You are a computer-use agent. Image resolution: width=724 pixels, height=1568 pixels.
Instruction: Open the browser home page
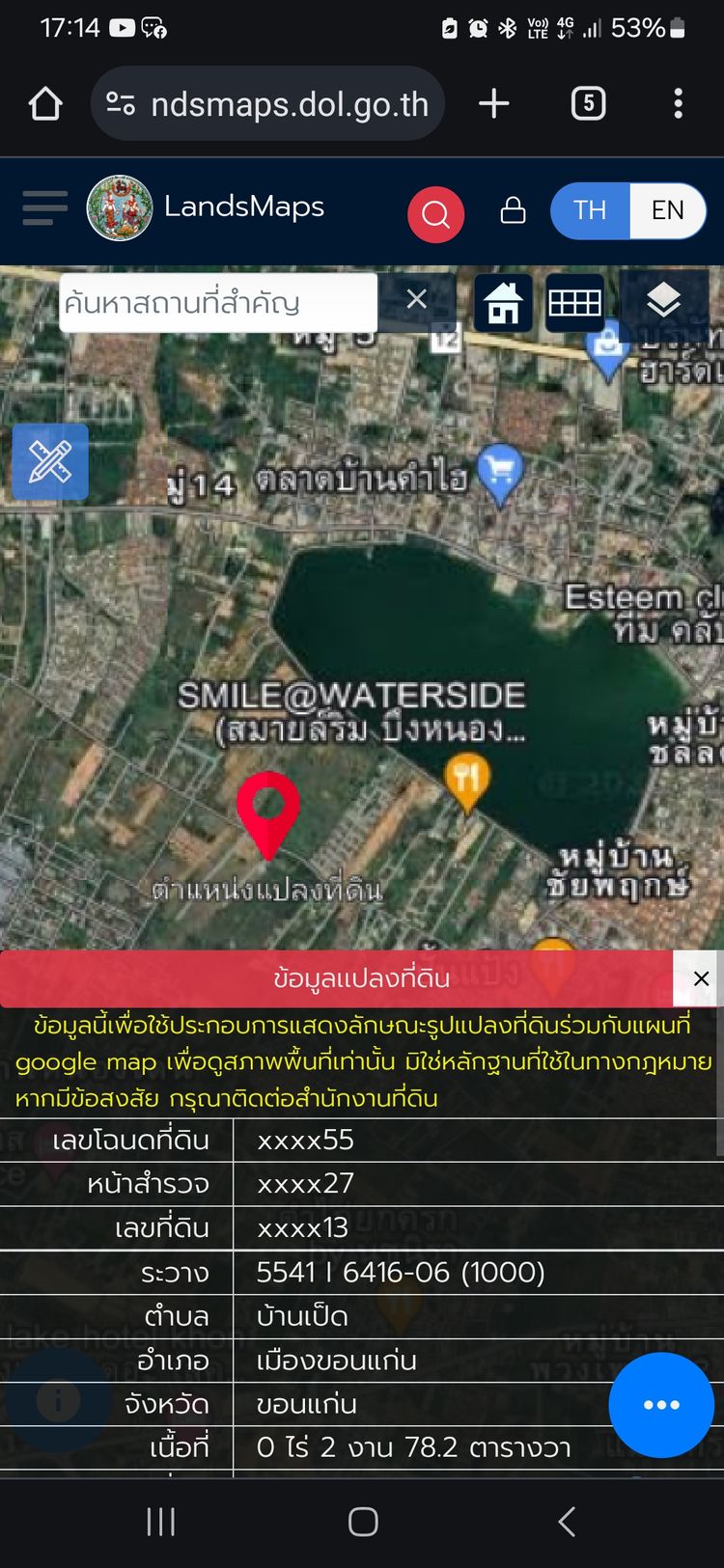pos(45,104)
